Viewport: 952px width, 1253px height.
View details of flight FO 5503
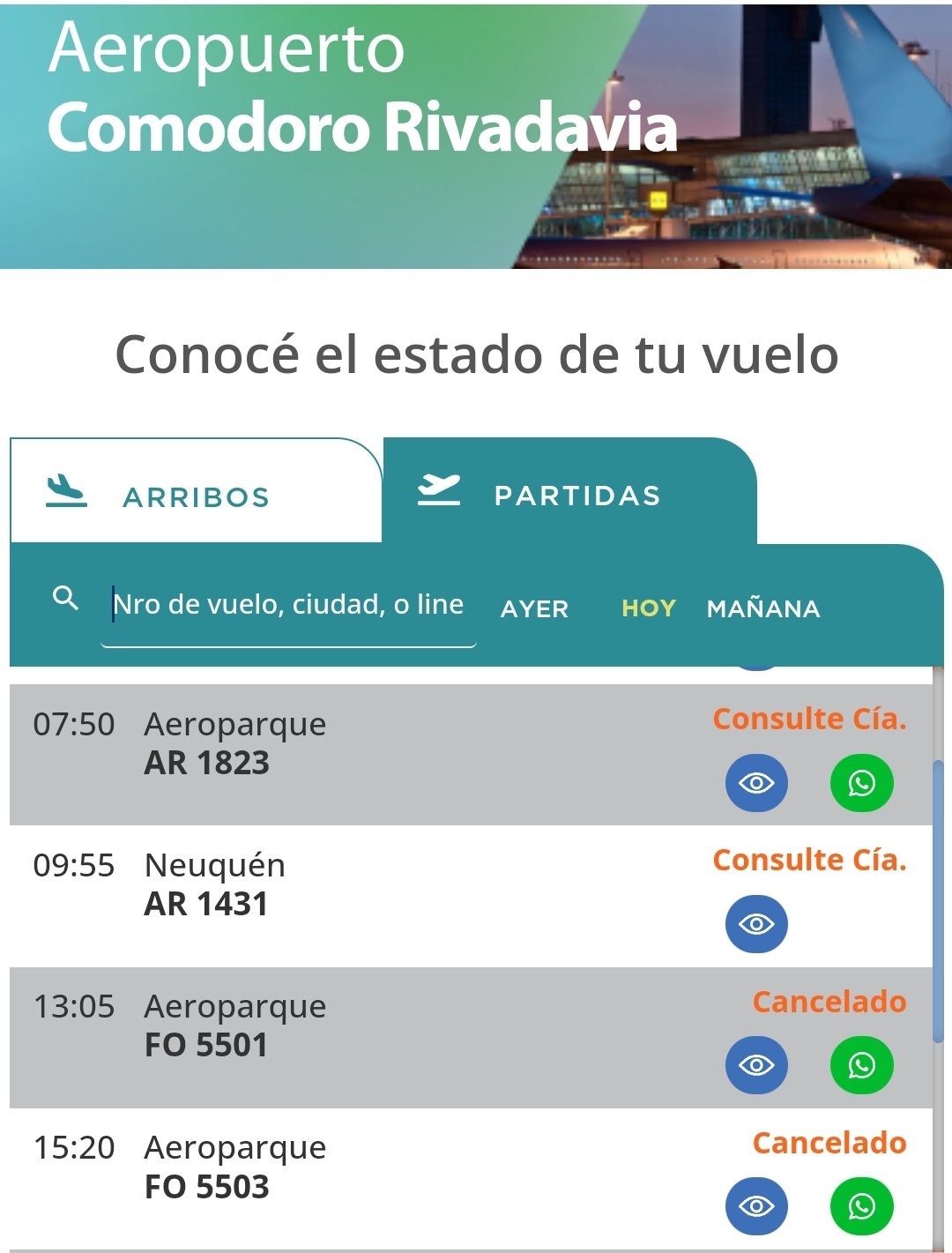pyautogui.click(x=756, y=1206)
